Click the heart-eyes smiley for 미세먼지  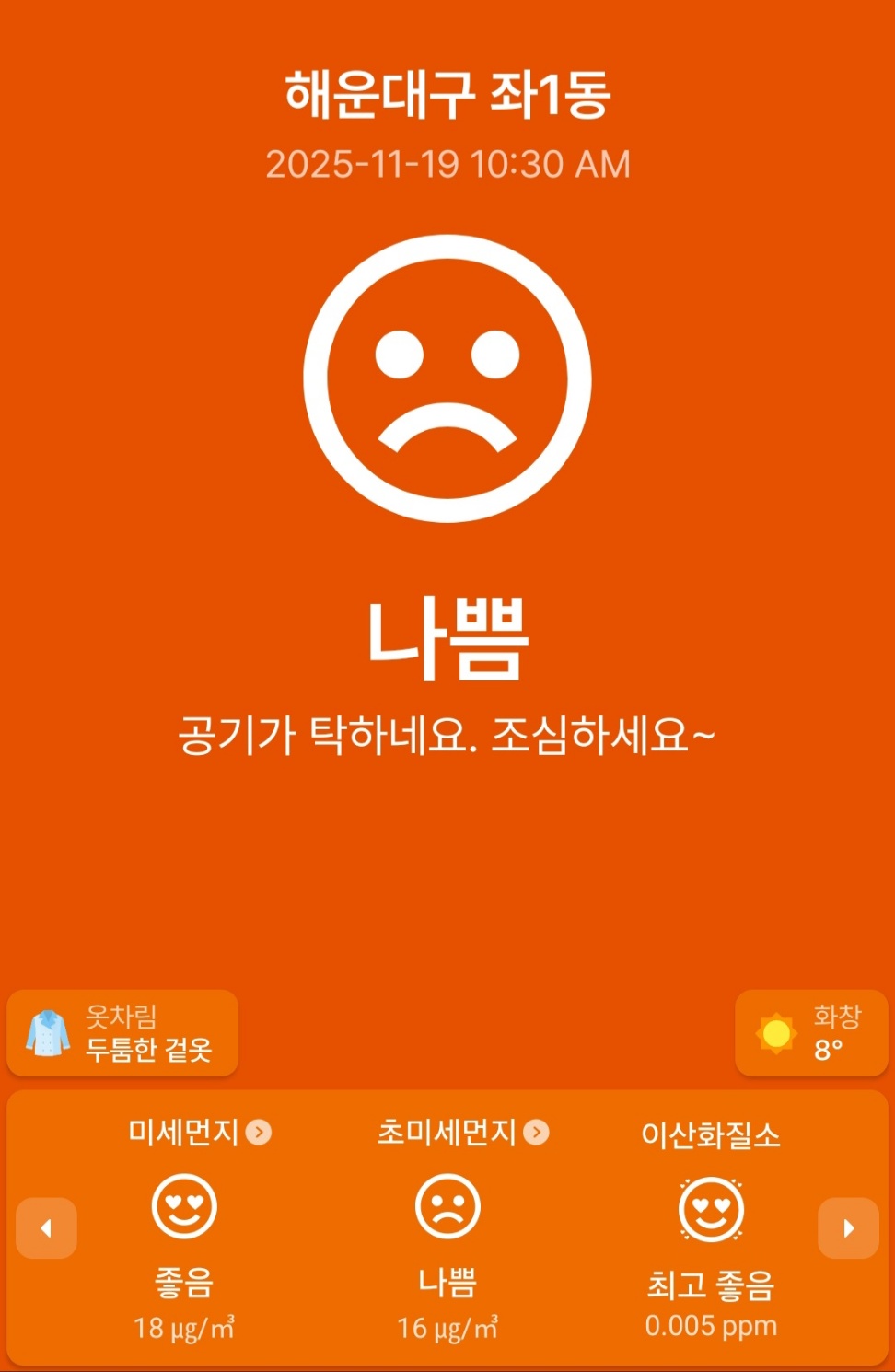point(183,1206)
